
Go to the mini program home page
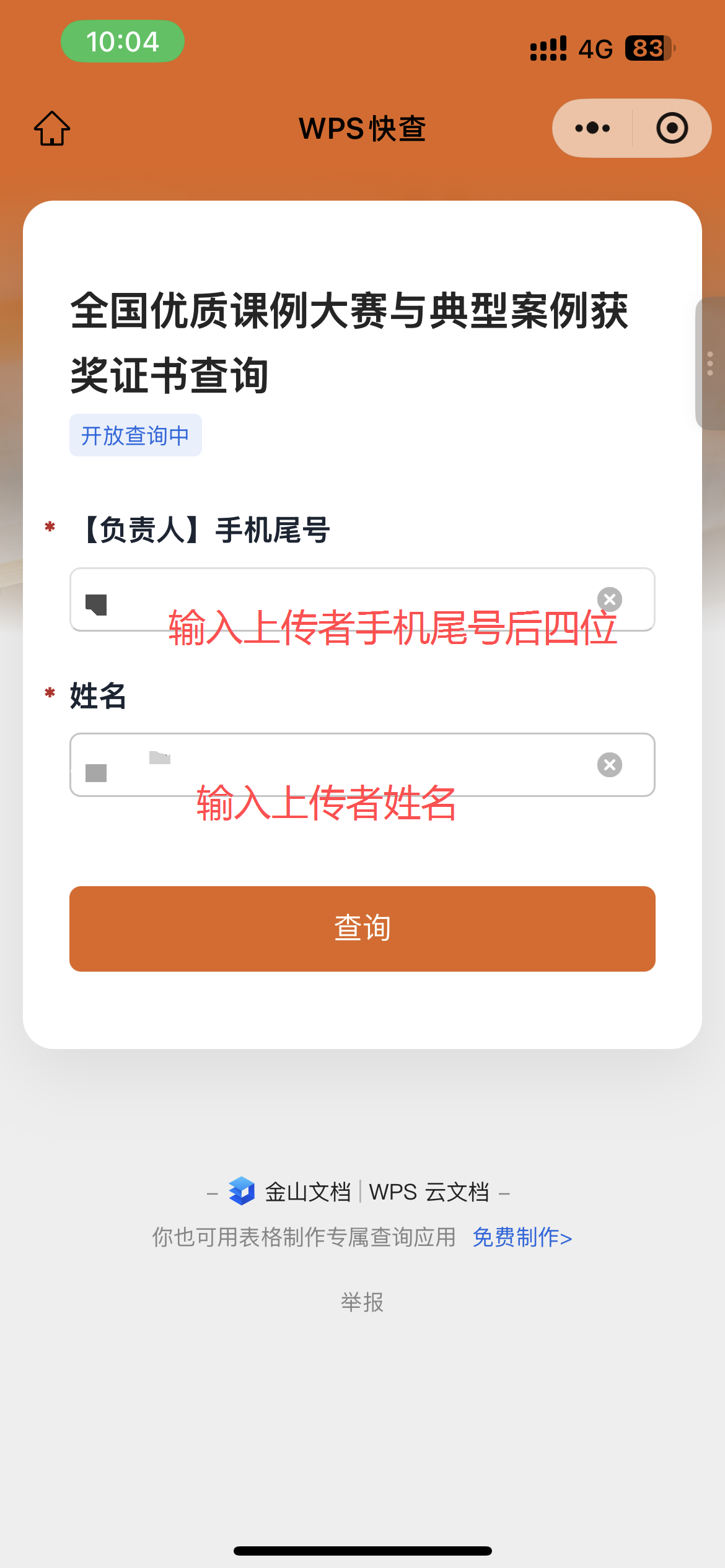[x=52, y=128]
